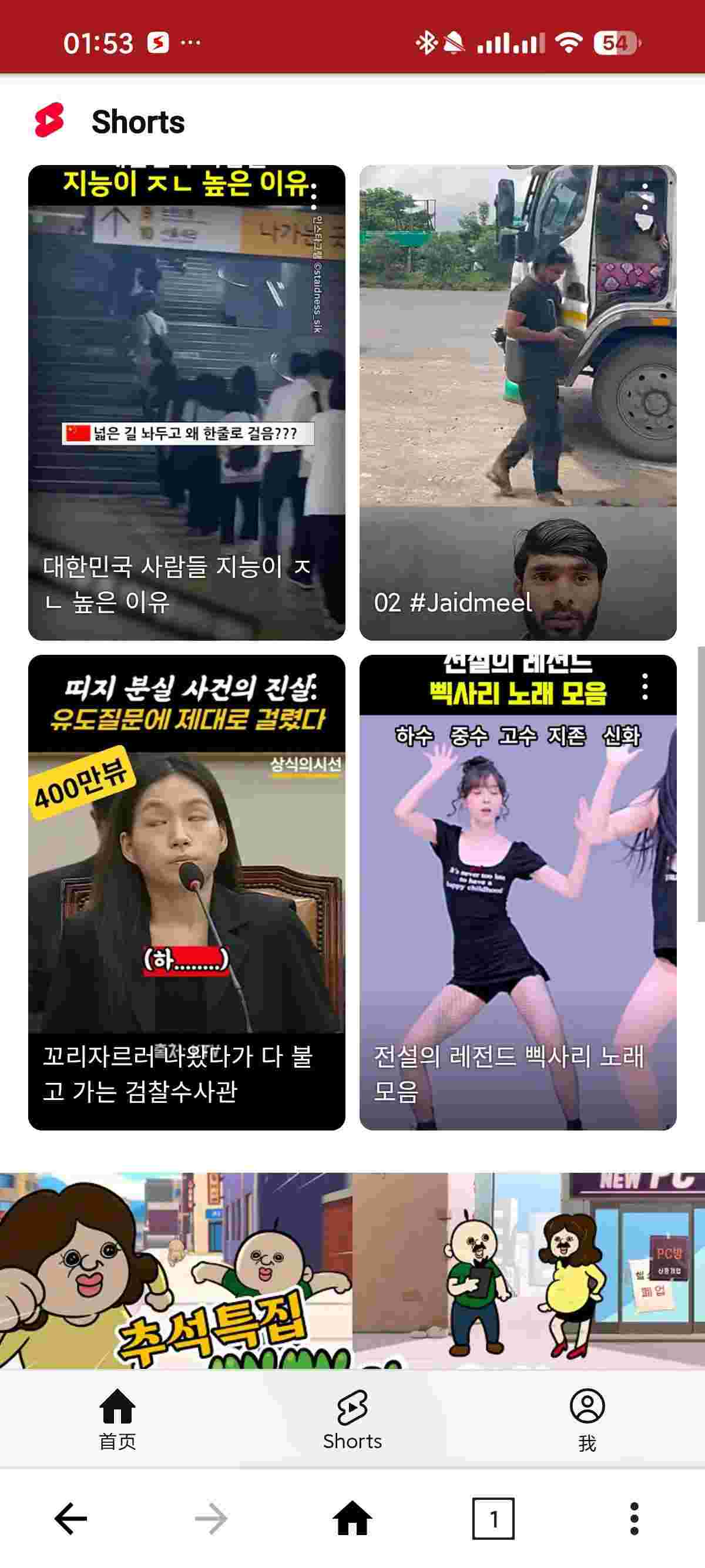
Task: Go back to the previous page
Action: pos(70,1519)
